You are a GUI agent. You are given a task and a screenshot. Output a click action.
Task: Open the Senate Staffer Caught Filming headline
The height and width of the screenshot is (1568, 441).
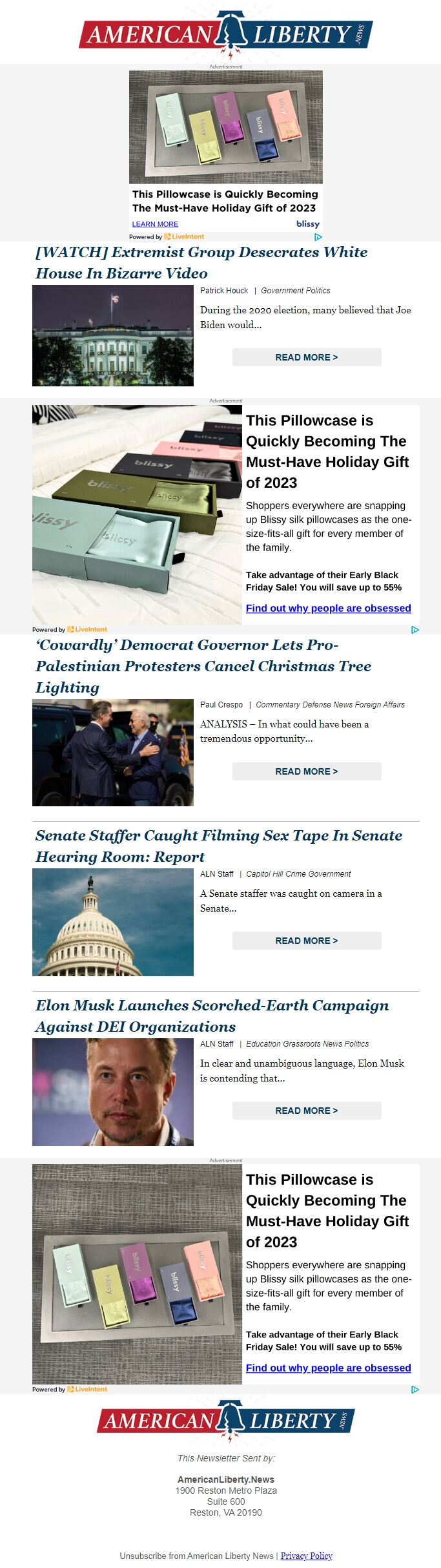218,846
